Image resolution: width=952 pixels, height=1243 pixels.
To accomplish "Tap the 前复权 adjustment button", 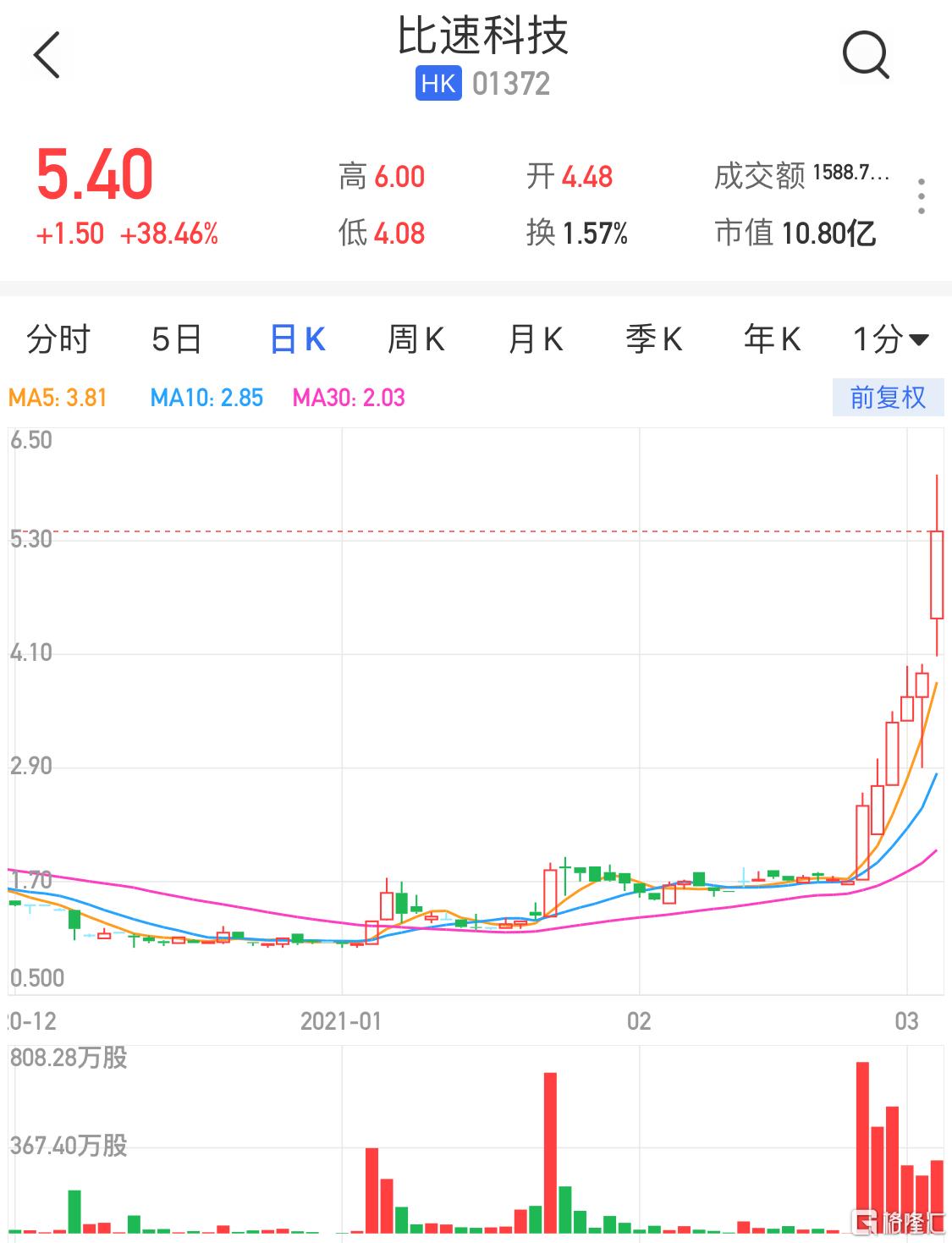I will click(887, 398).
